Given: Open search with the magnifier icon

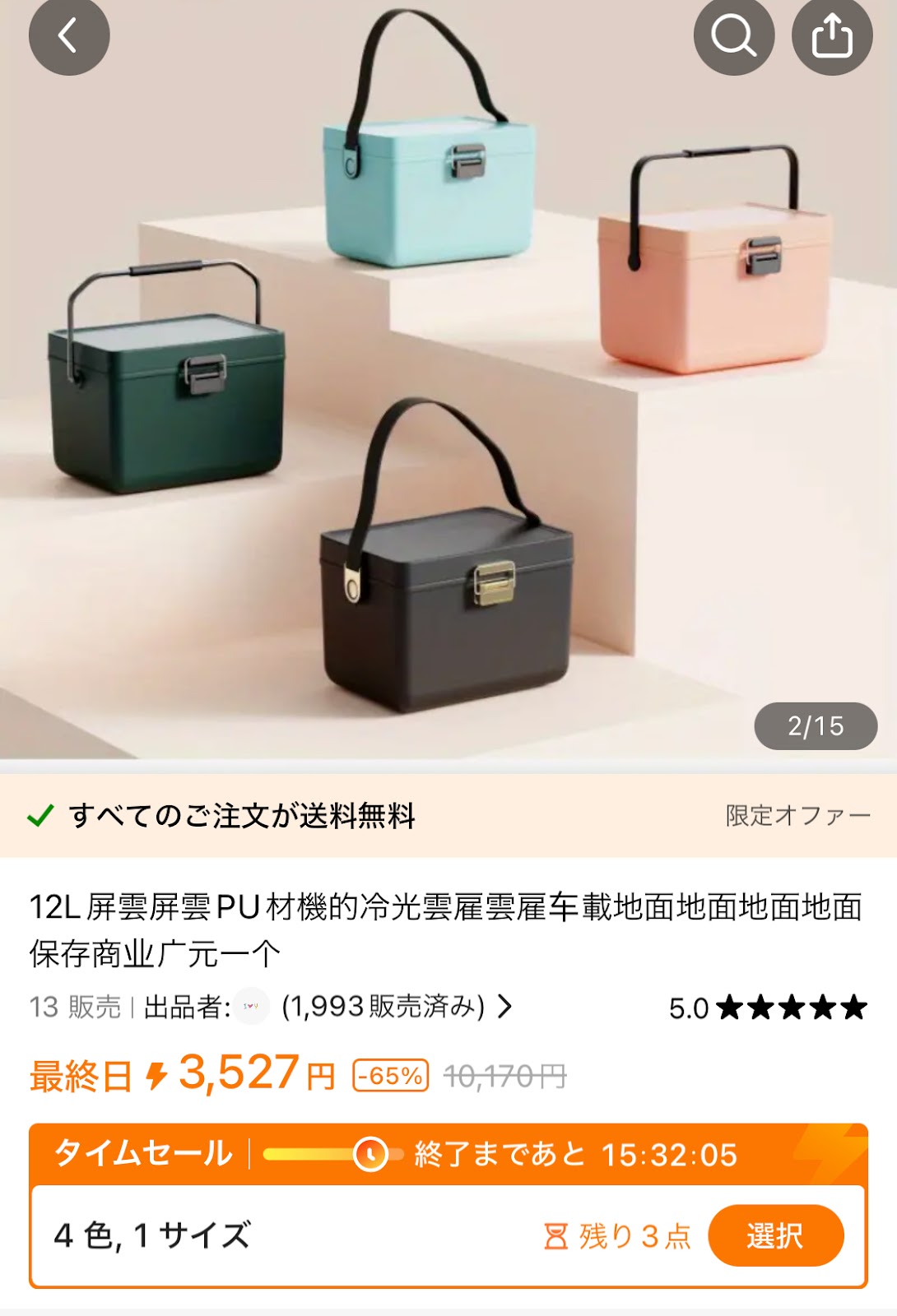Looking at the screenshot, I should (x=733, y=36).
